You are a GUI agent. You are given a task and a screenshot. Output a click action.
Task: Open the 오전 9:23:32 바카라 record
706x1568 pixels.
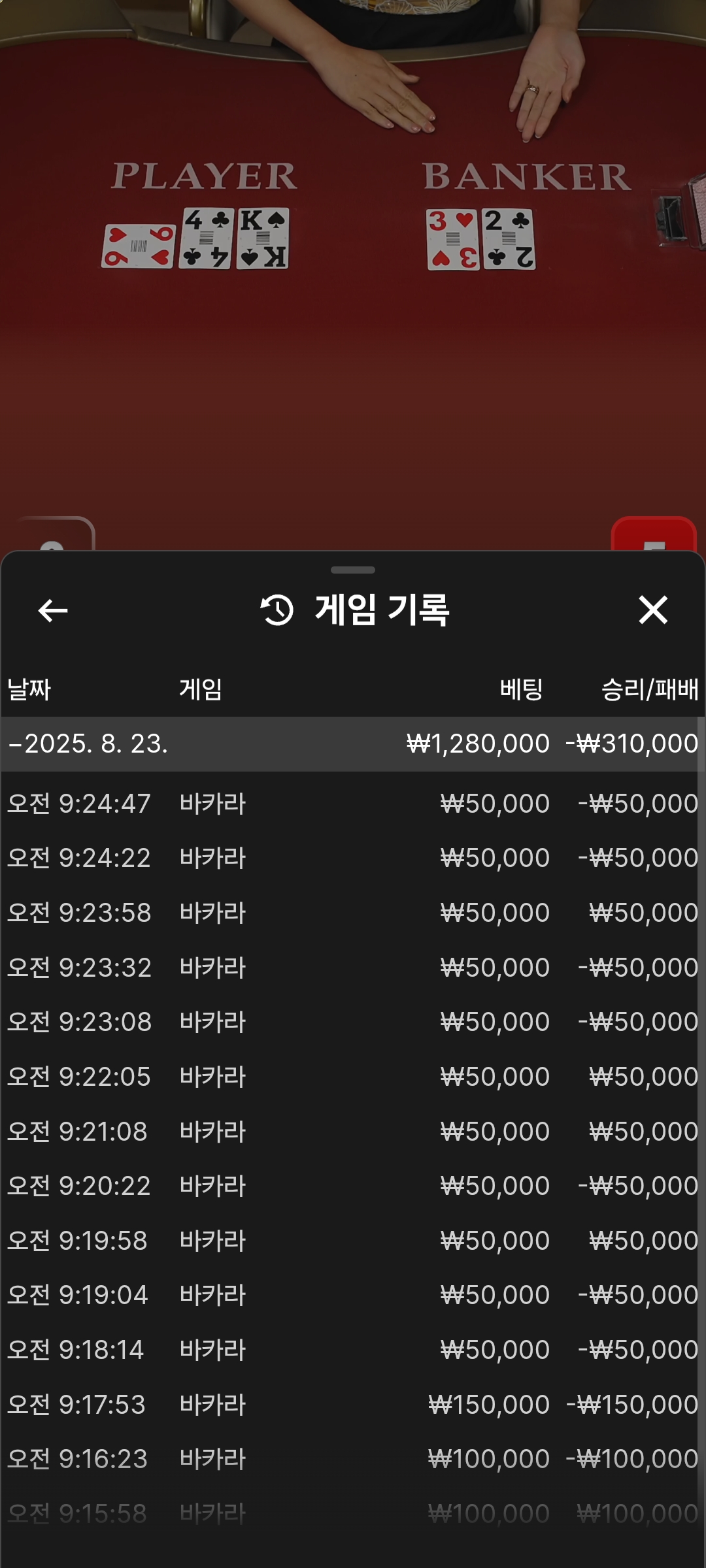pyautogui.click(x=353, y=968)
